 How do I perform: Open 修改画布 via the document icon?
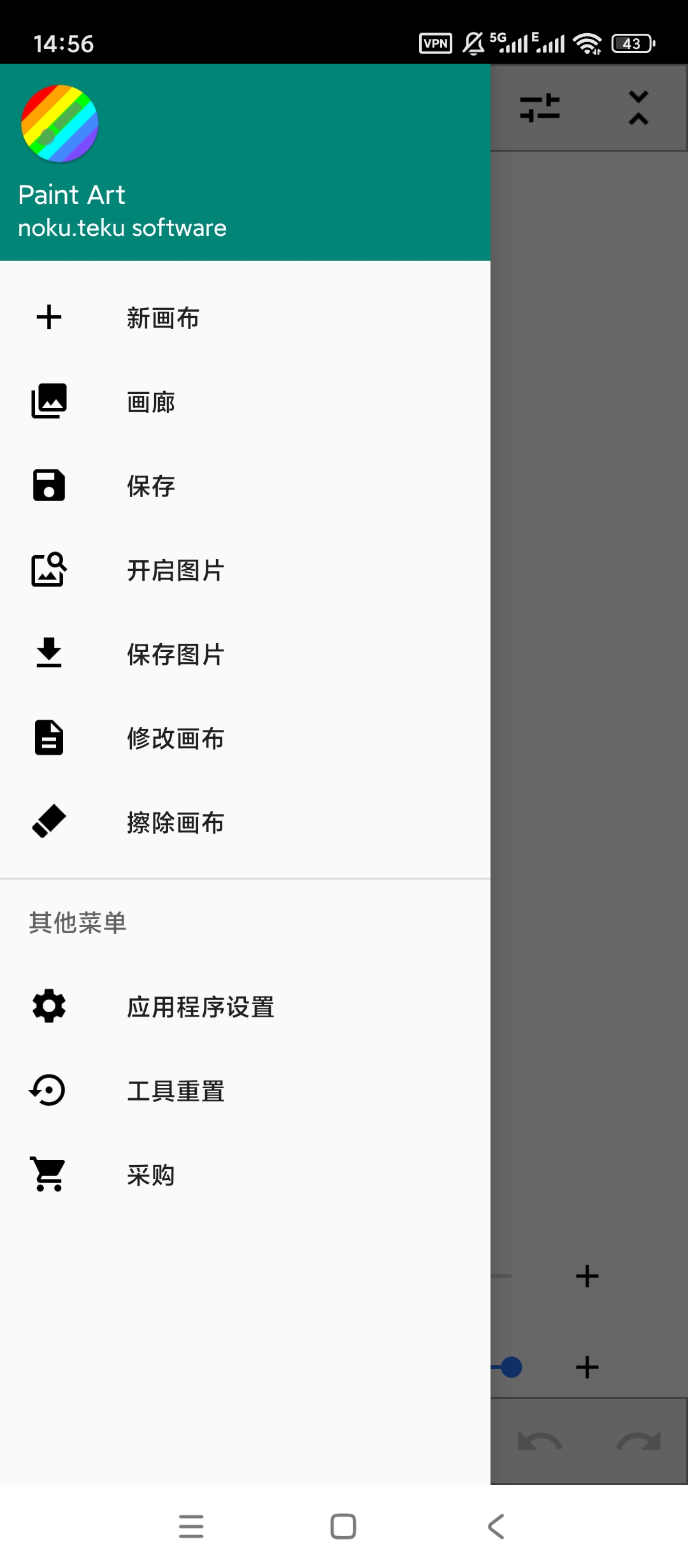point(48,738)
